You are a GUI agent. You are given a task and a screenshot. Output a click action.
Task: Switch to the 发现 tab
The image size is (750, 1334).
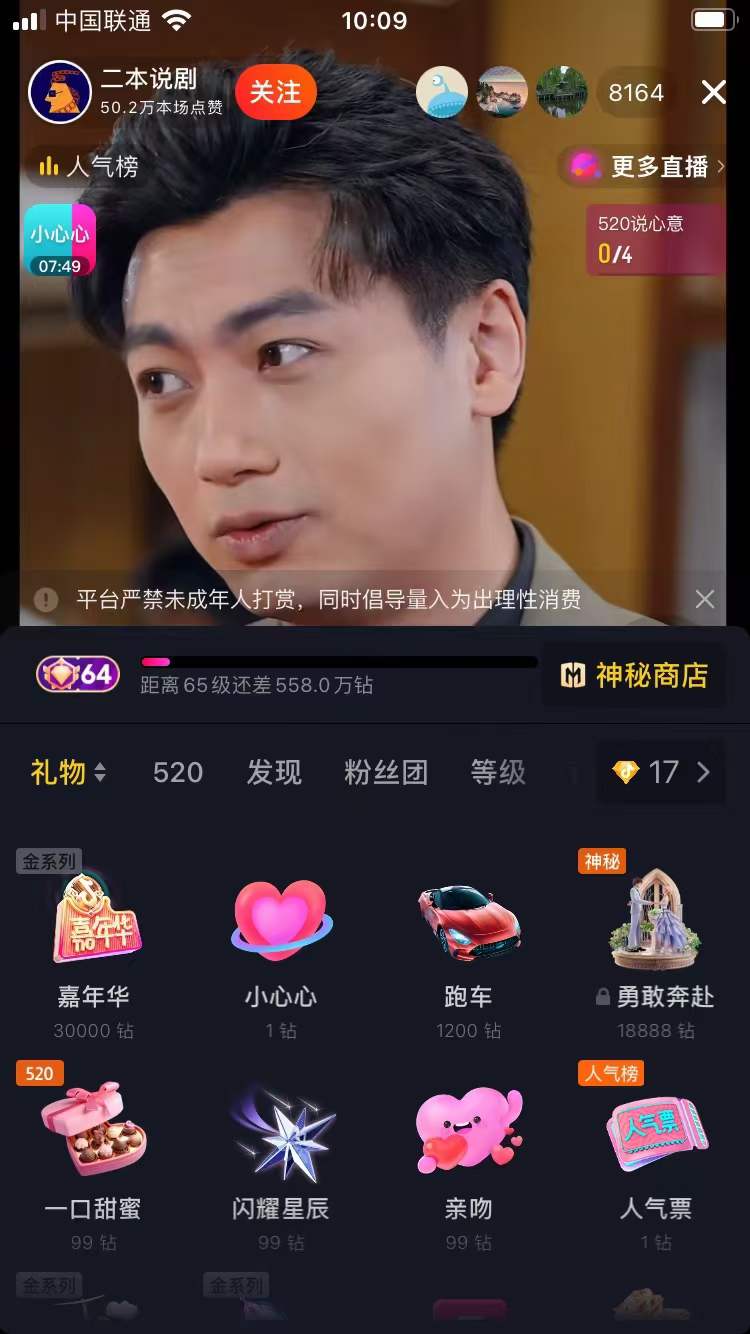[274, 772]
